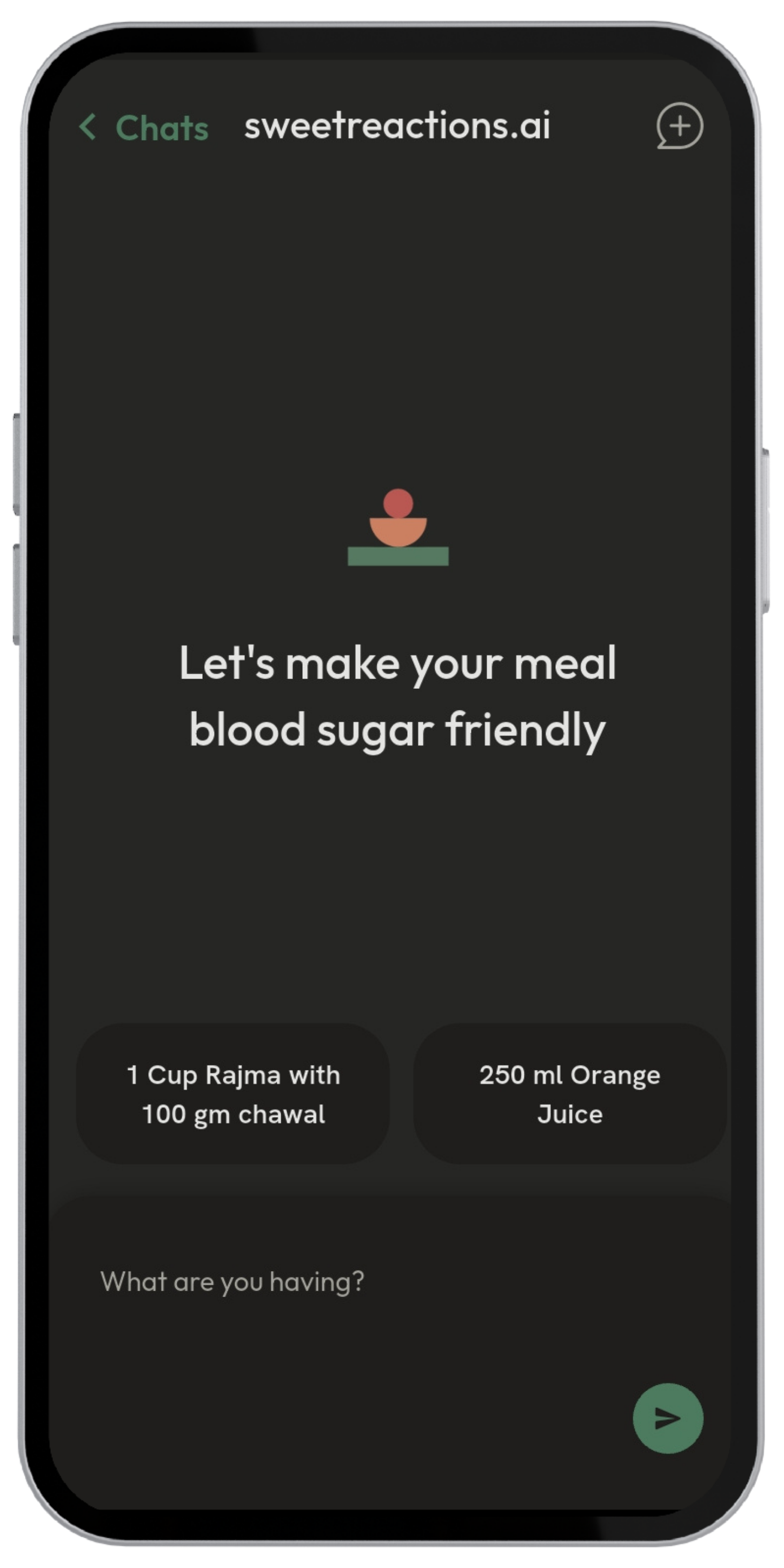
Task: Tap the Chats link in green text
Action: [162, 127]
